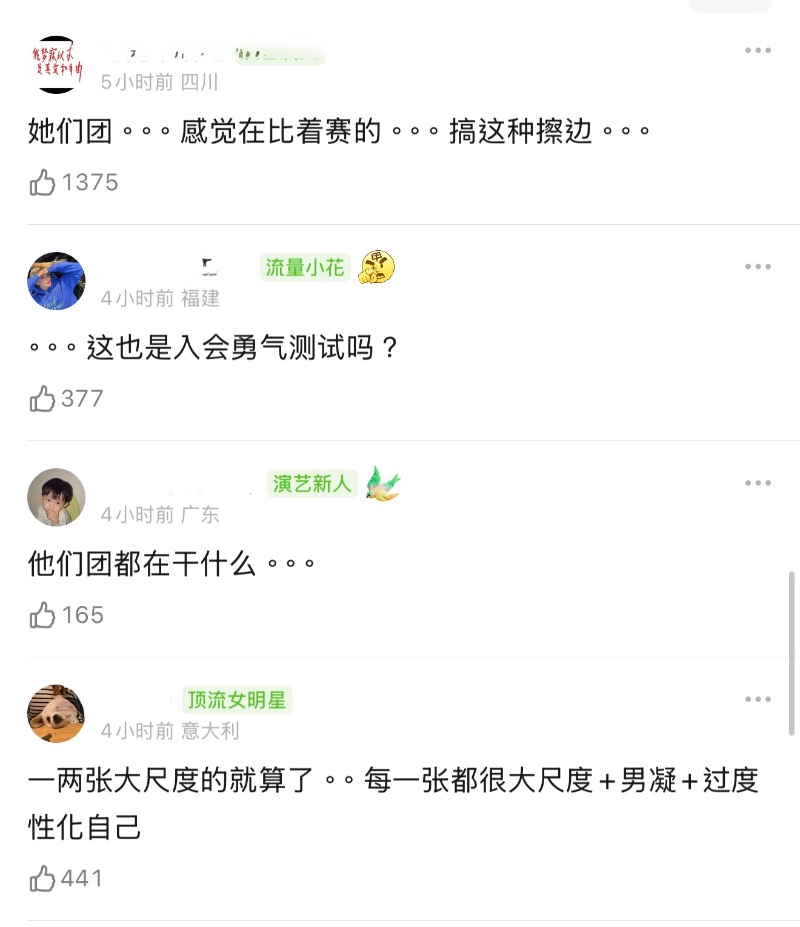Like the comment with 165 likes
Image resolution: width=800 pixels, height=927 pixels.
point(43,615)
